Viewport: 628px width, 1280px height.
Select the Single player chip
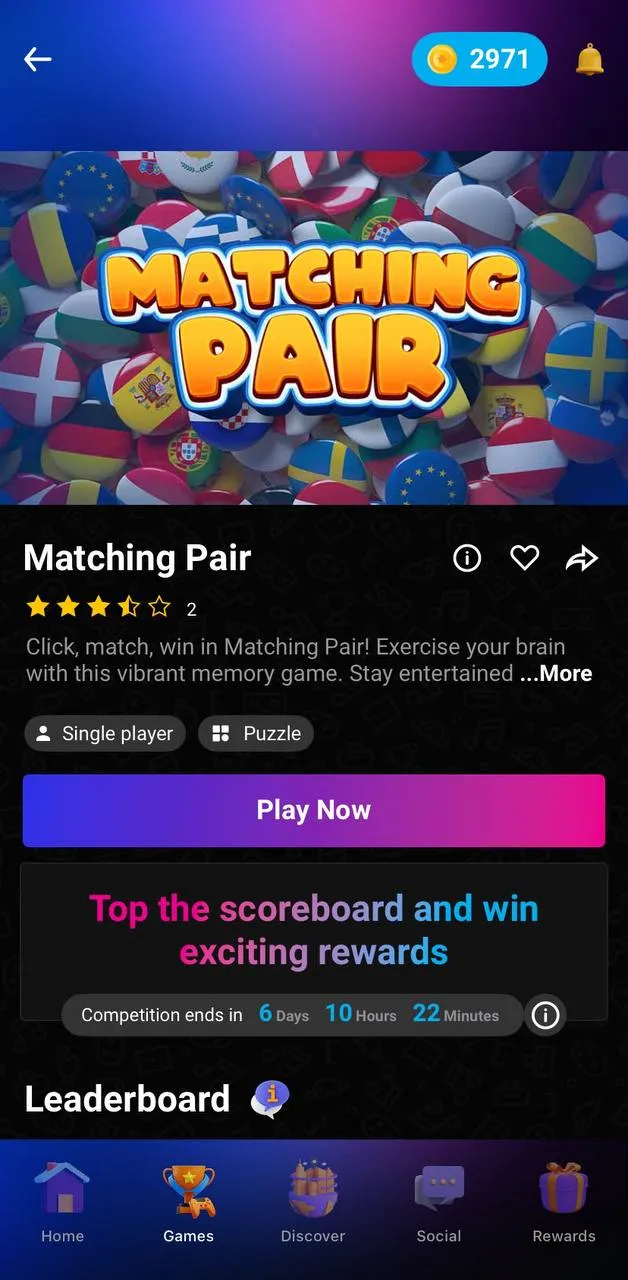[x=105, y=734]
